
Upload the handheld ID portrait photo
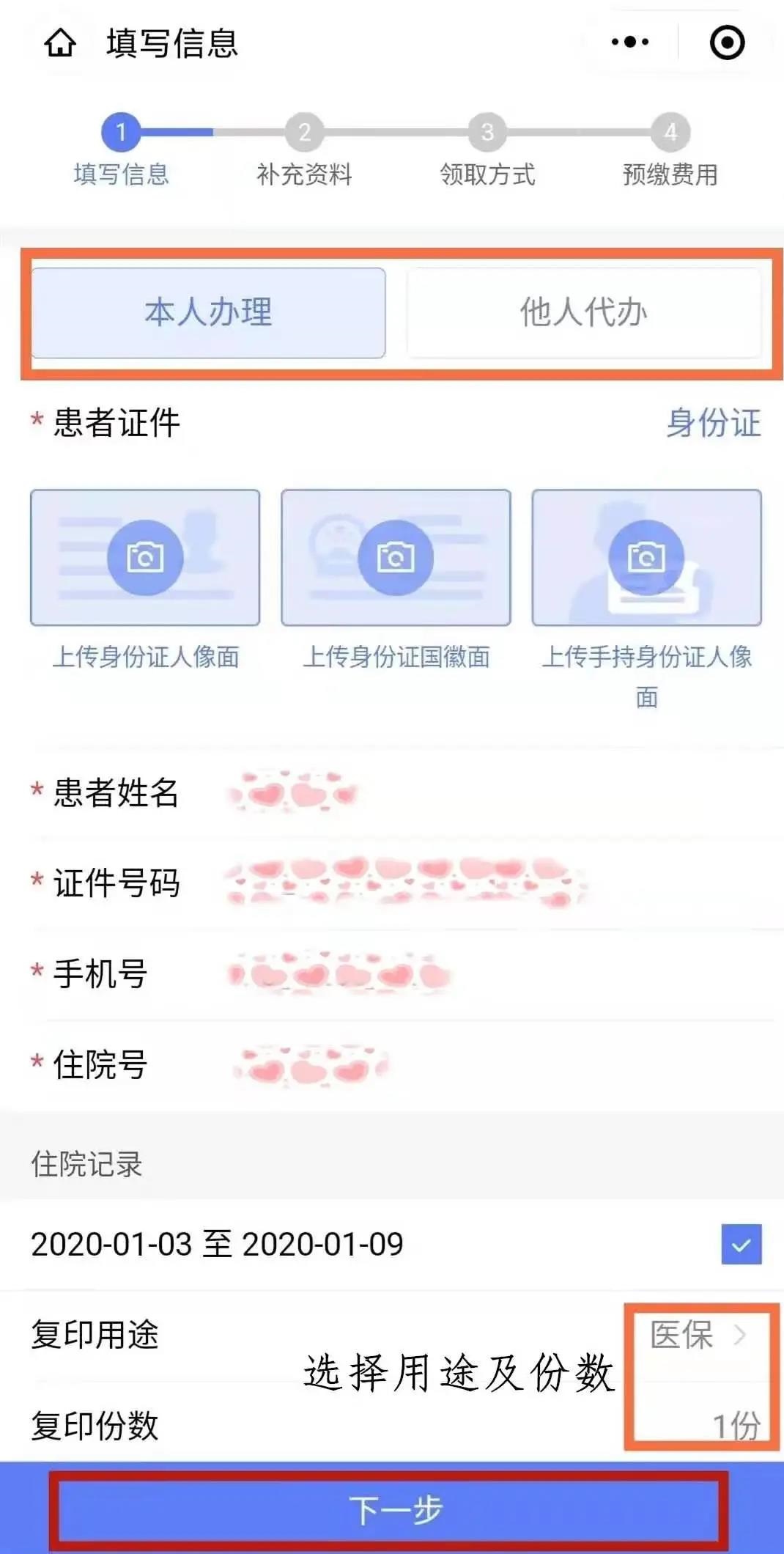tap(646, 558)
